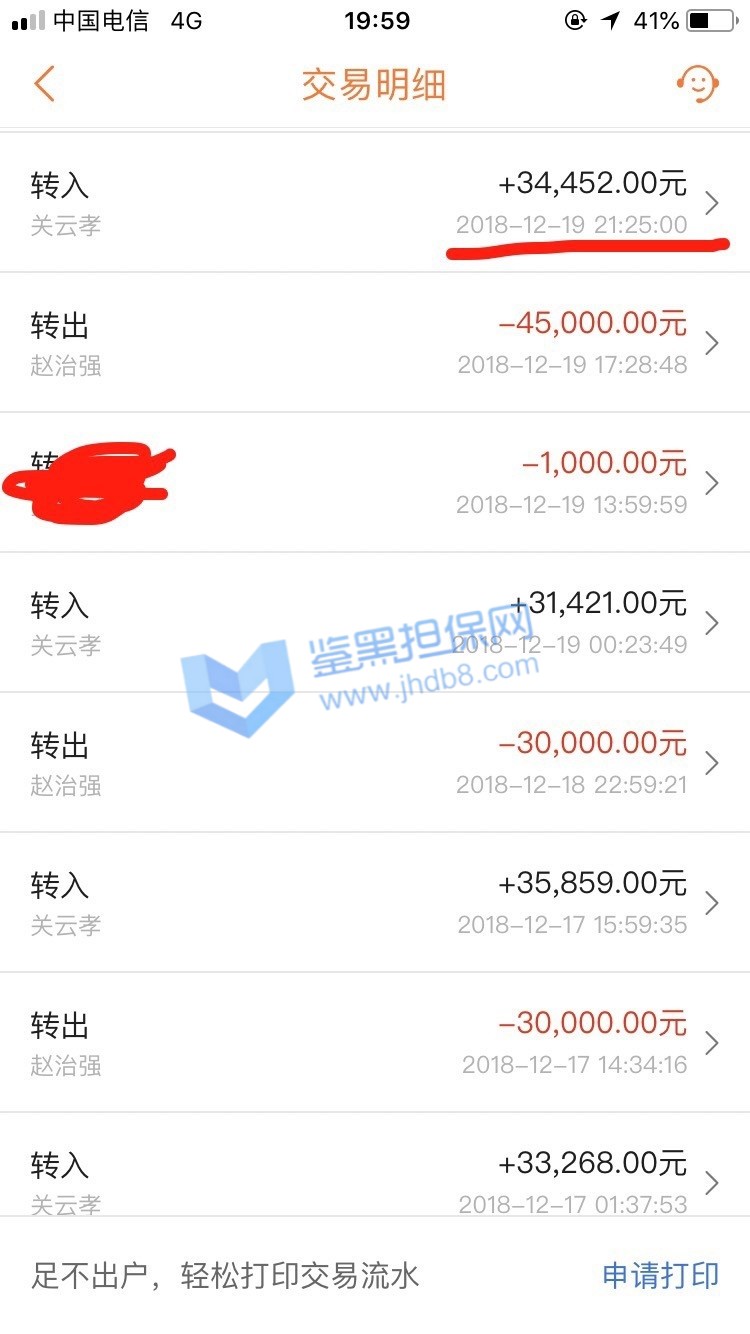
Task: Open the +31,421.00元 transfer from 关云孝
Action: (x=375, y=623)
